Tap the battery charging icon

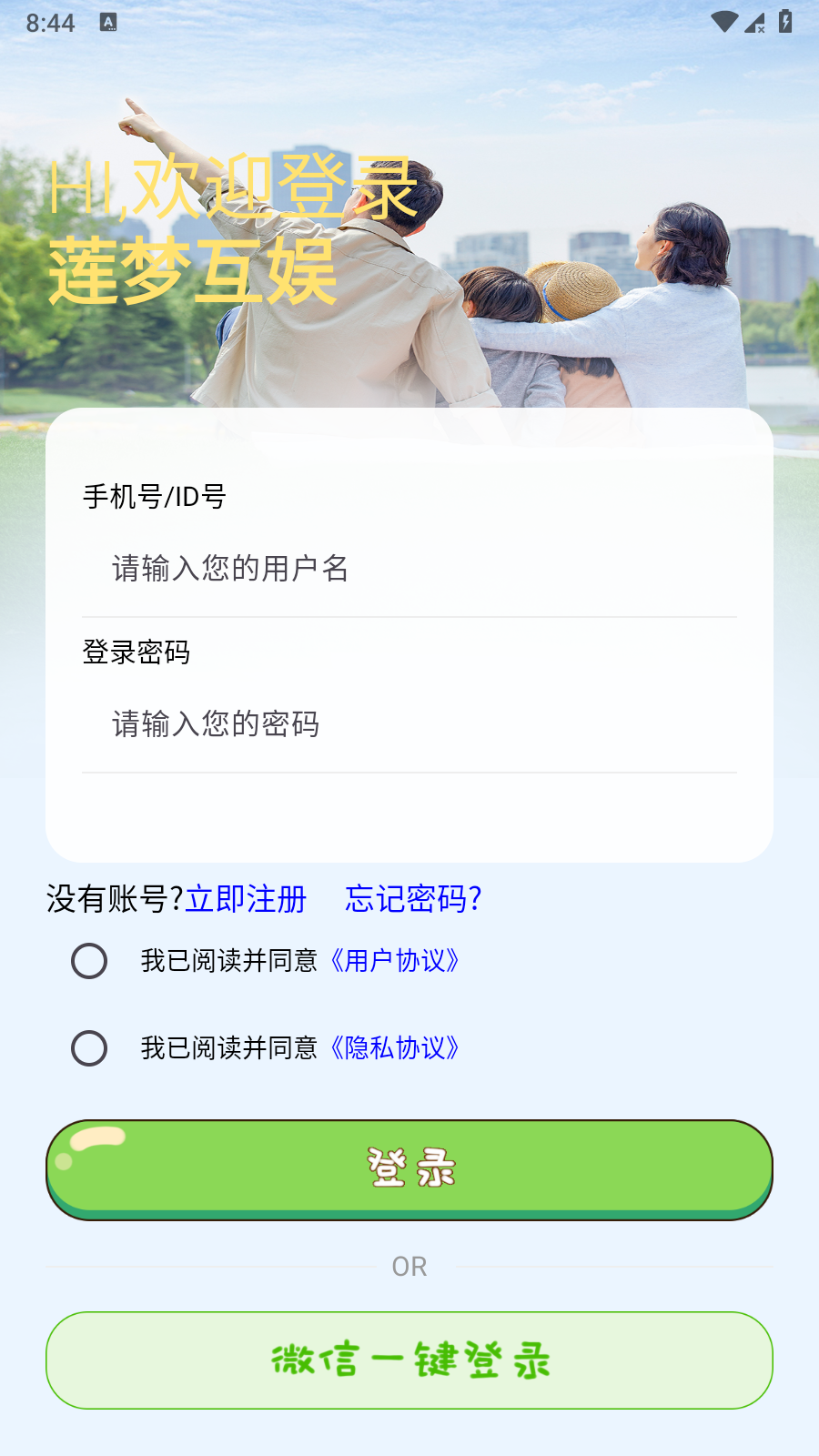click(784, 20)
